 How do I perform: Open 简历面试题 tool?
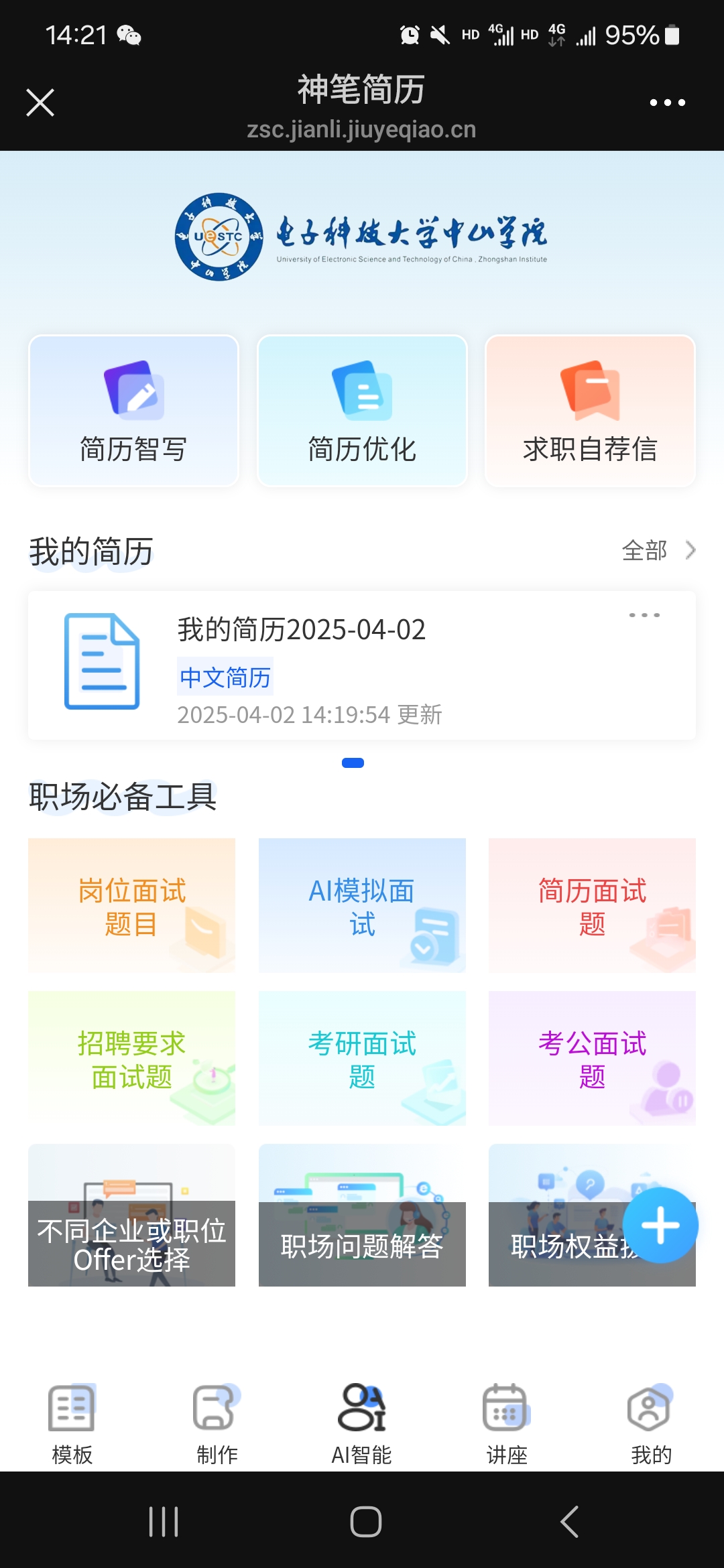(x=592, y=905)
